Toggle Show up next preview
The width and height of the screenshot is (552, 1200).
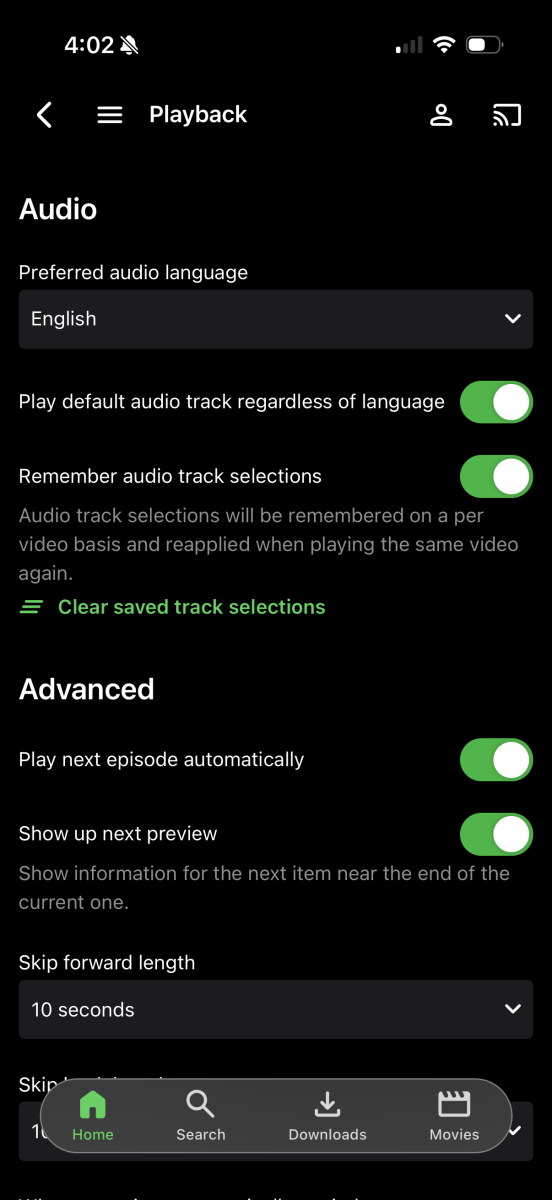[496, 834]
